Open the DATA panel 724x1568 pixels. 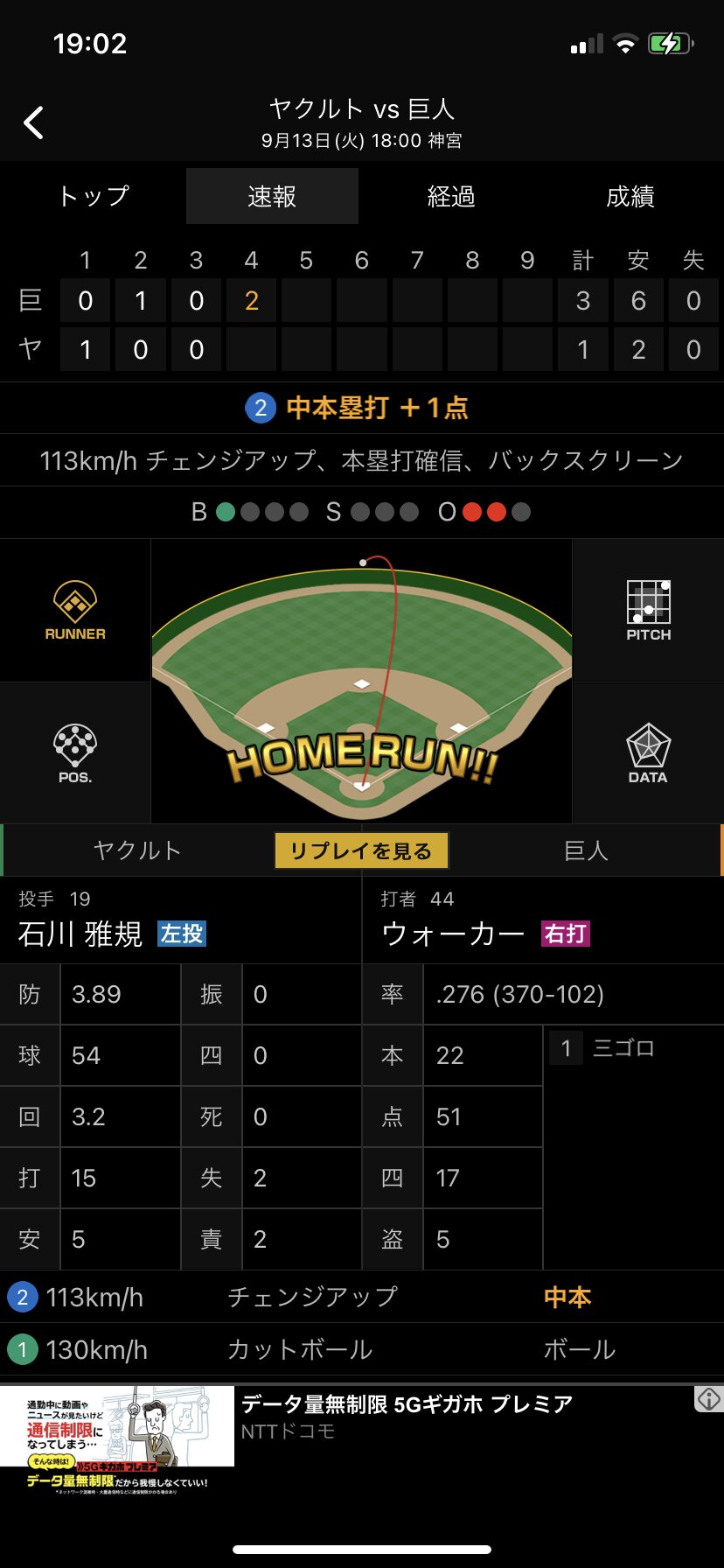[648, 753]
